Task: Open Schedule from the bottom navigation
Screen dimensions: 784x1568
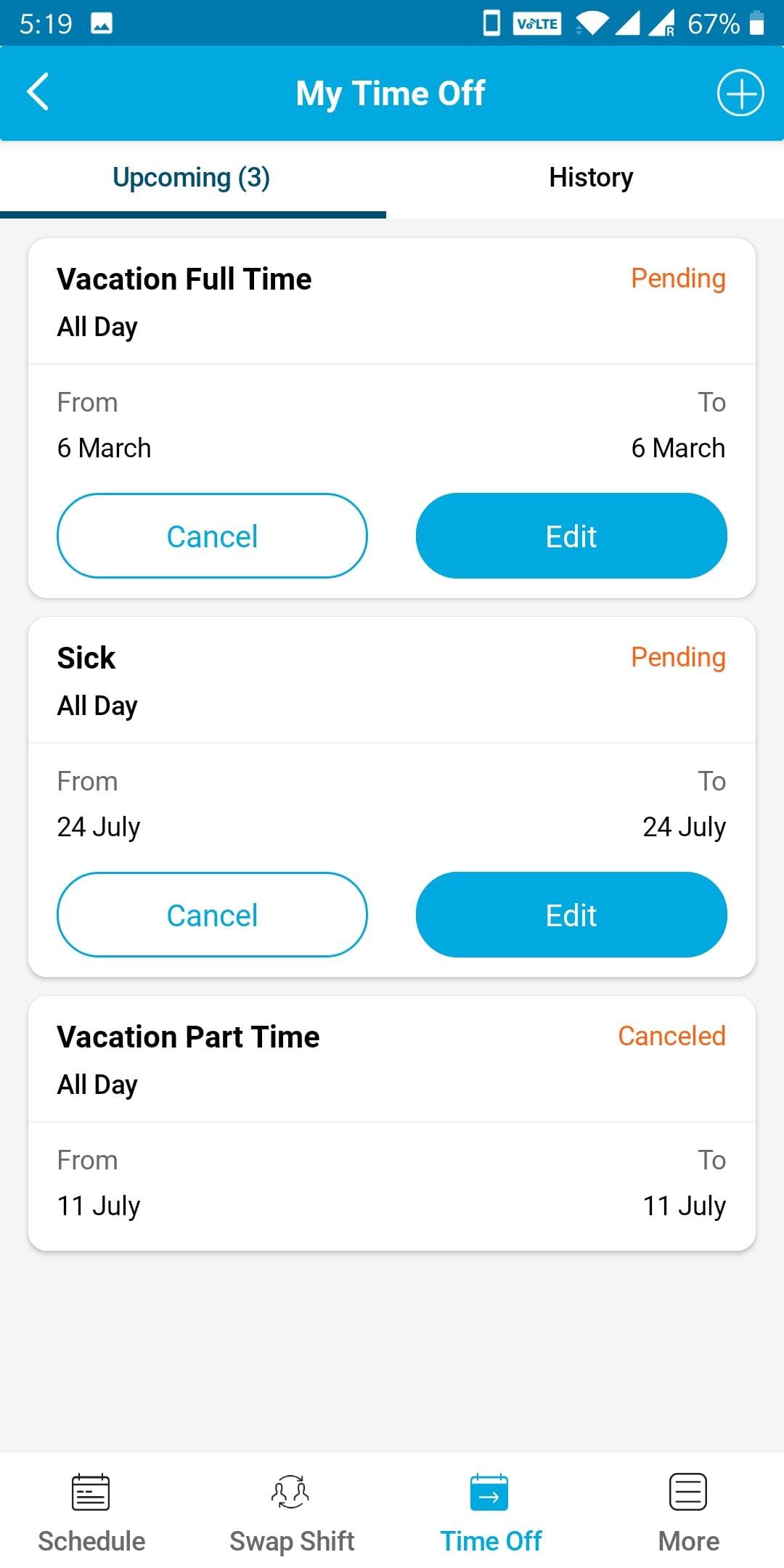Action: coord(90,1510)
